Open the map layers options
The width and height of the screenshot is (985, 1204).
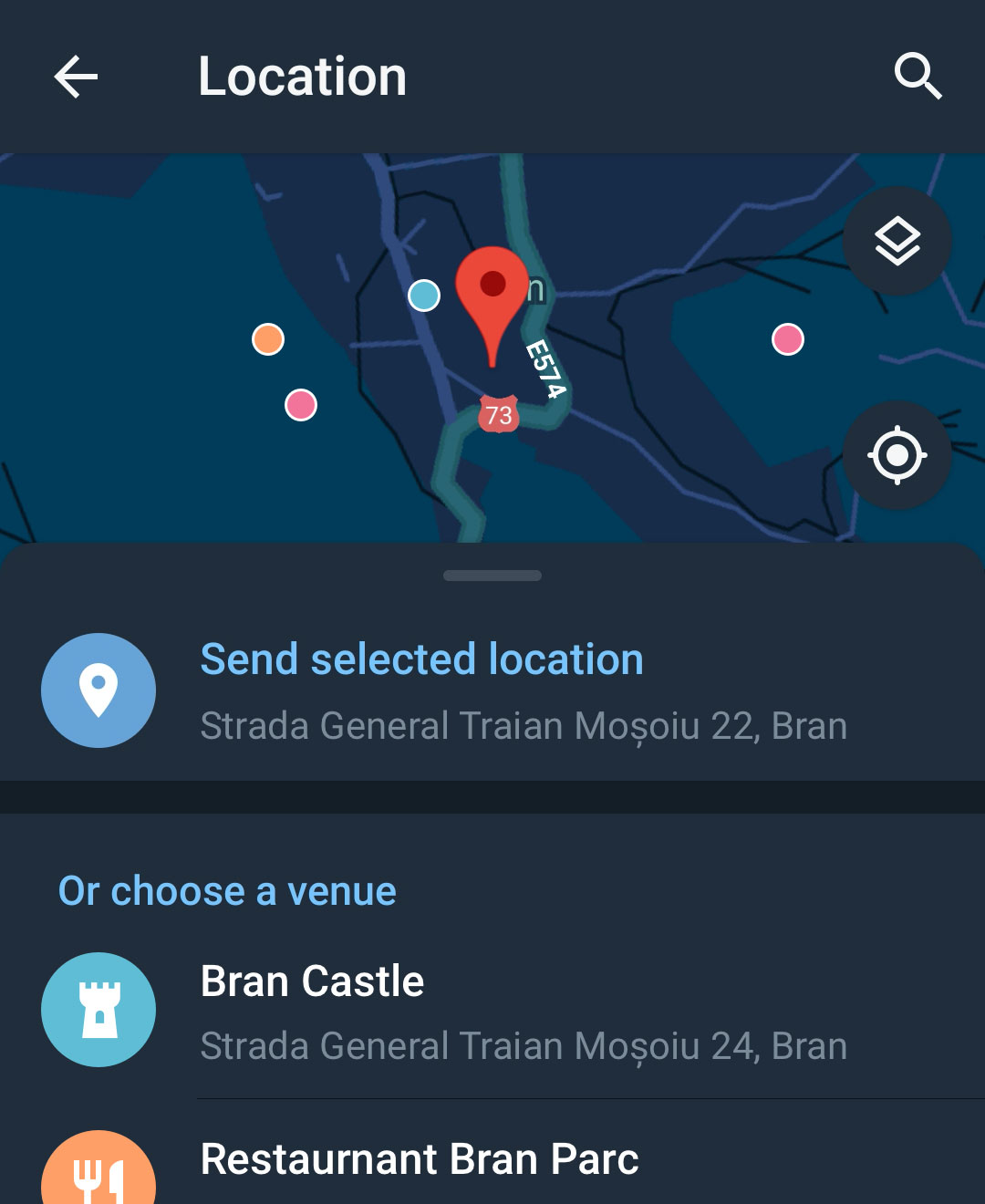point(897,241)
